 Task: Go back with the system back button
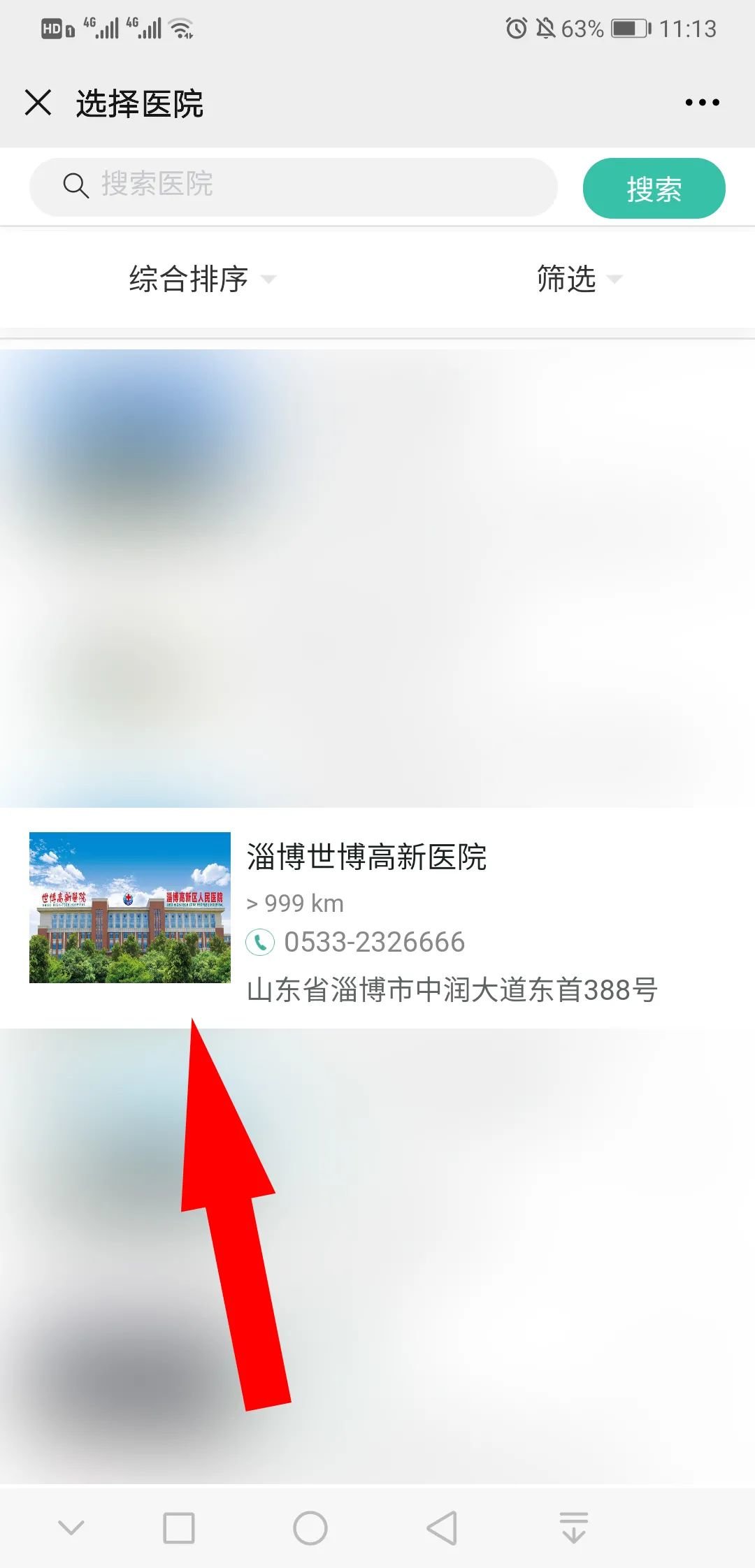[442, 1527]
